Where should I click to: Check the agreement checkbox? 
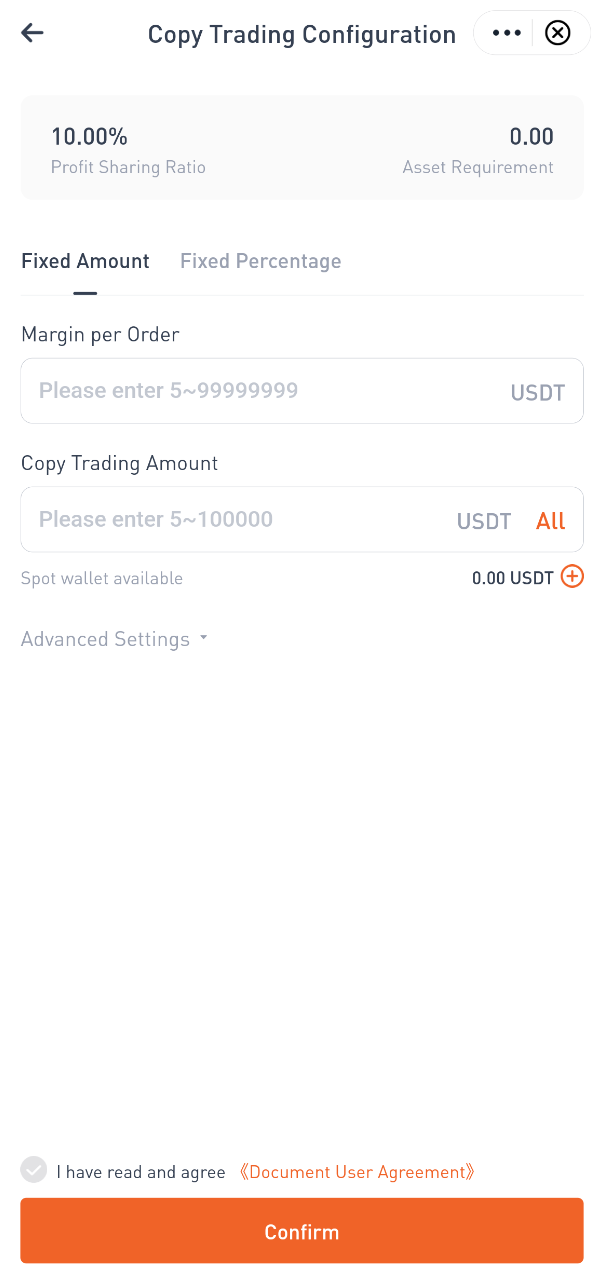[34, 1170]
